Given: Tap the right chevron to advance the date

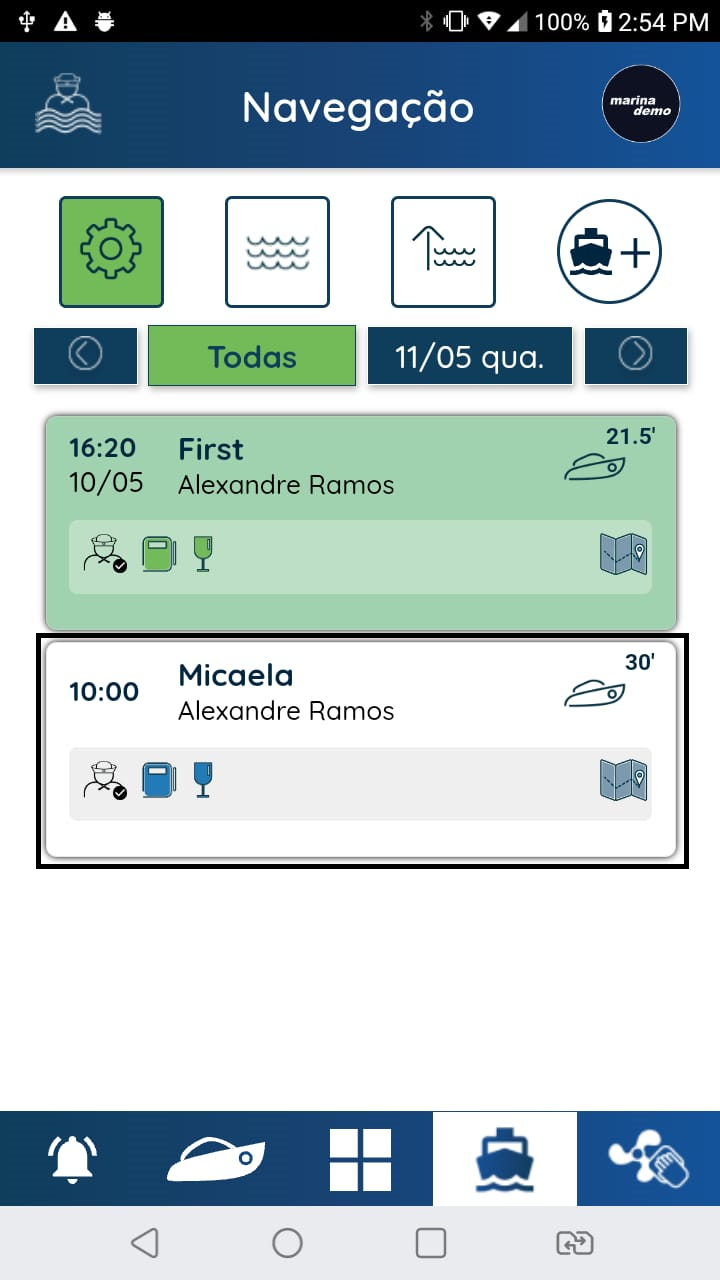Looking at the screenshot, I should [636, 355].
